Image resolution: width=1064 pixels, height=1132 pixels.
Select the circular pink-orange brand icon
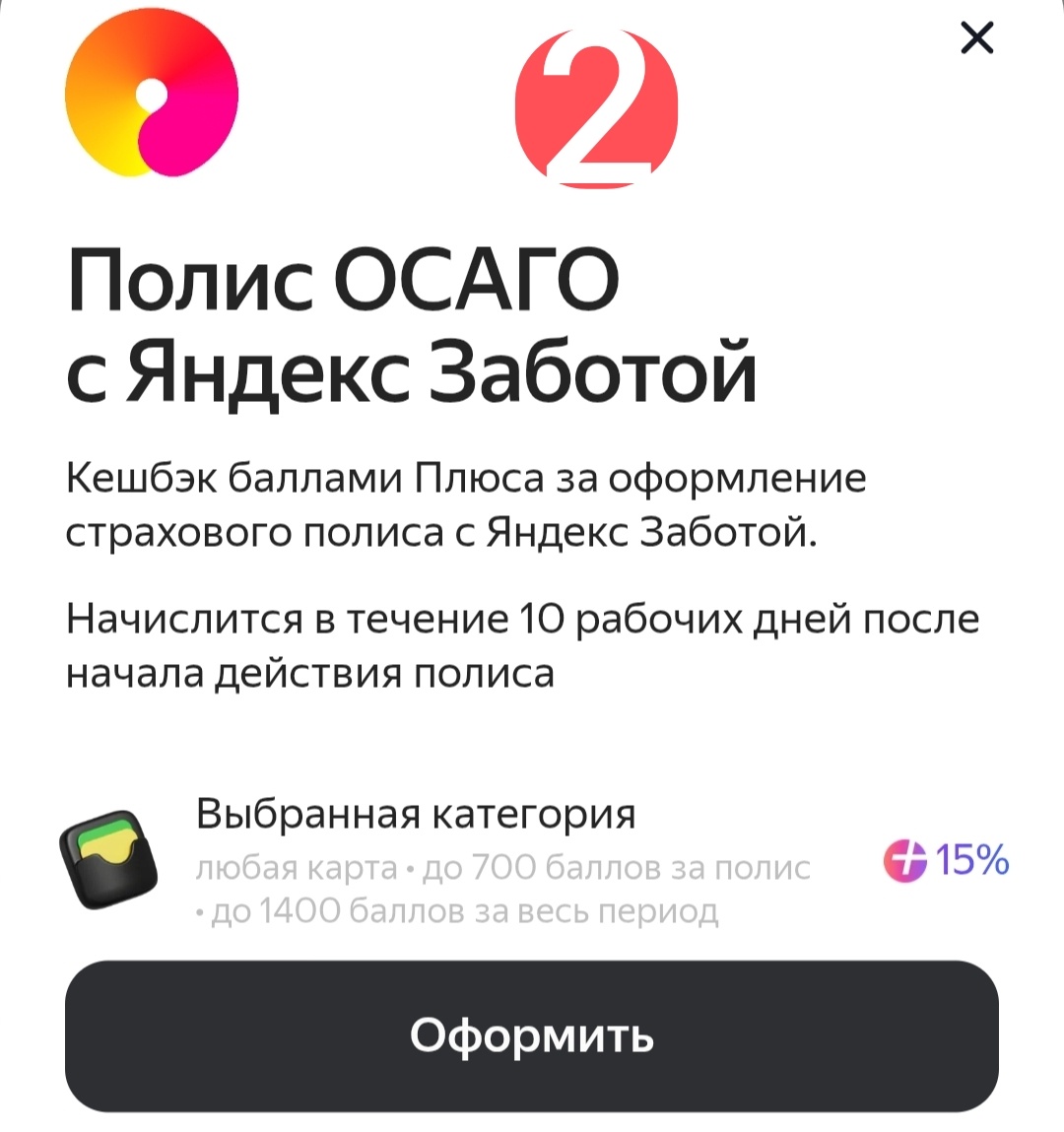[x=152, y=96]
